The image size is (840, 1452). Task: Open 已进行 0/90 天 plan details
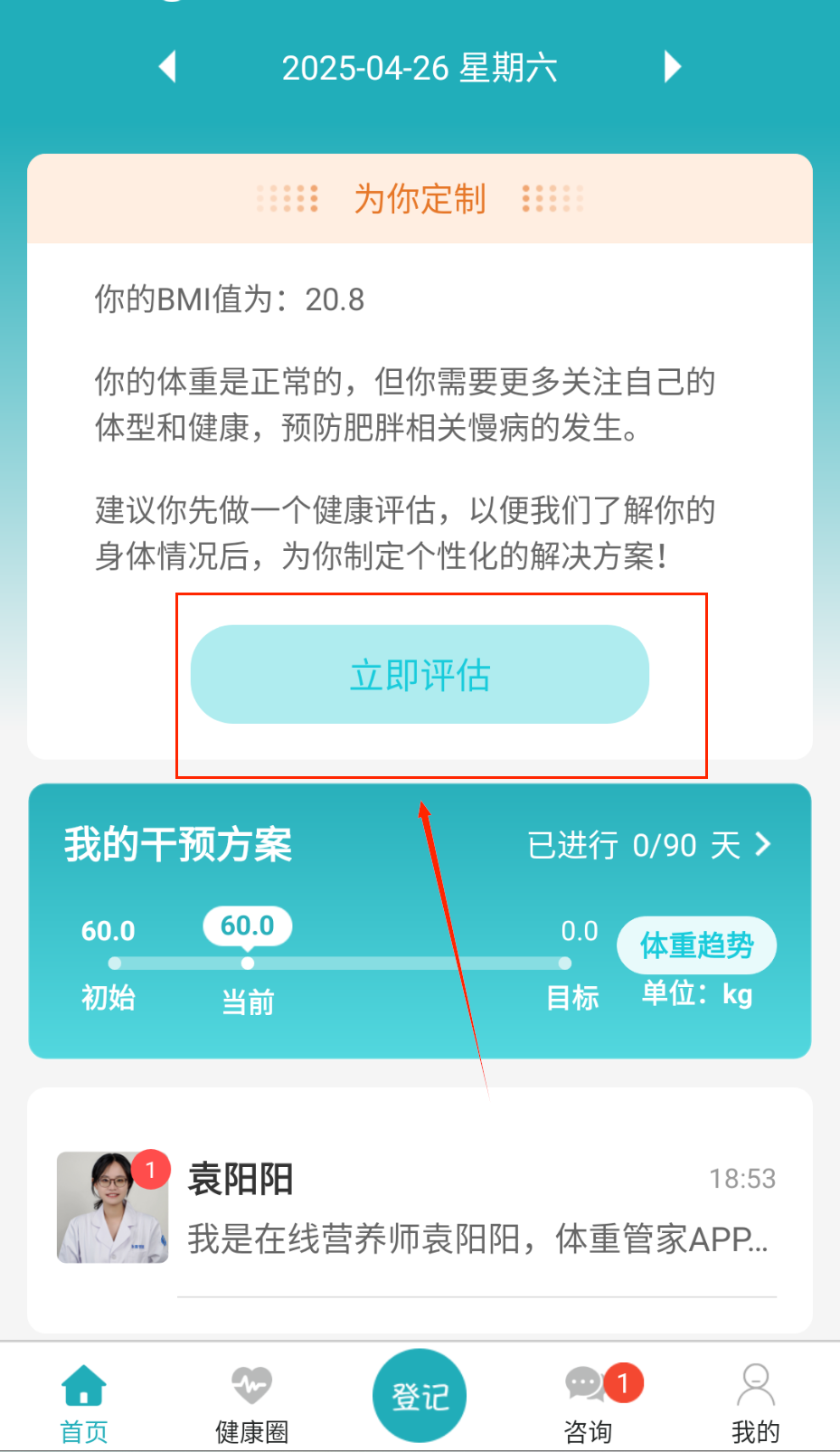click(x=648, y=845)
